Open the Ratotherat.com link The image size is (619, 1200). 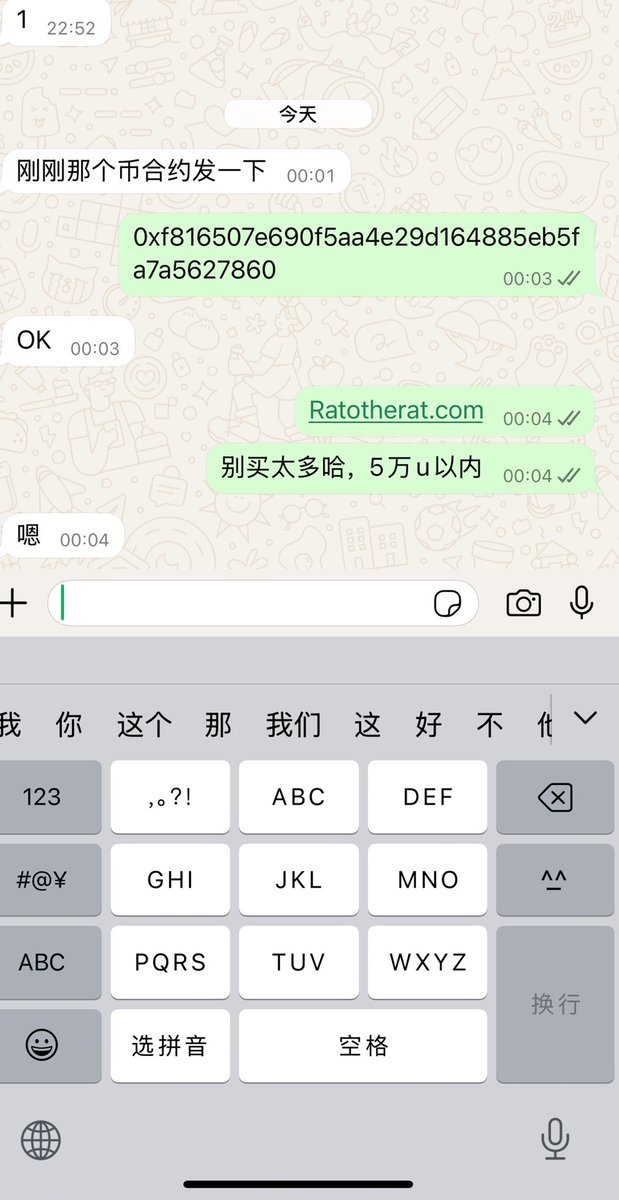pos(396,410)
